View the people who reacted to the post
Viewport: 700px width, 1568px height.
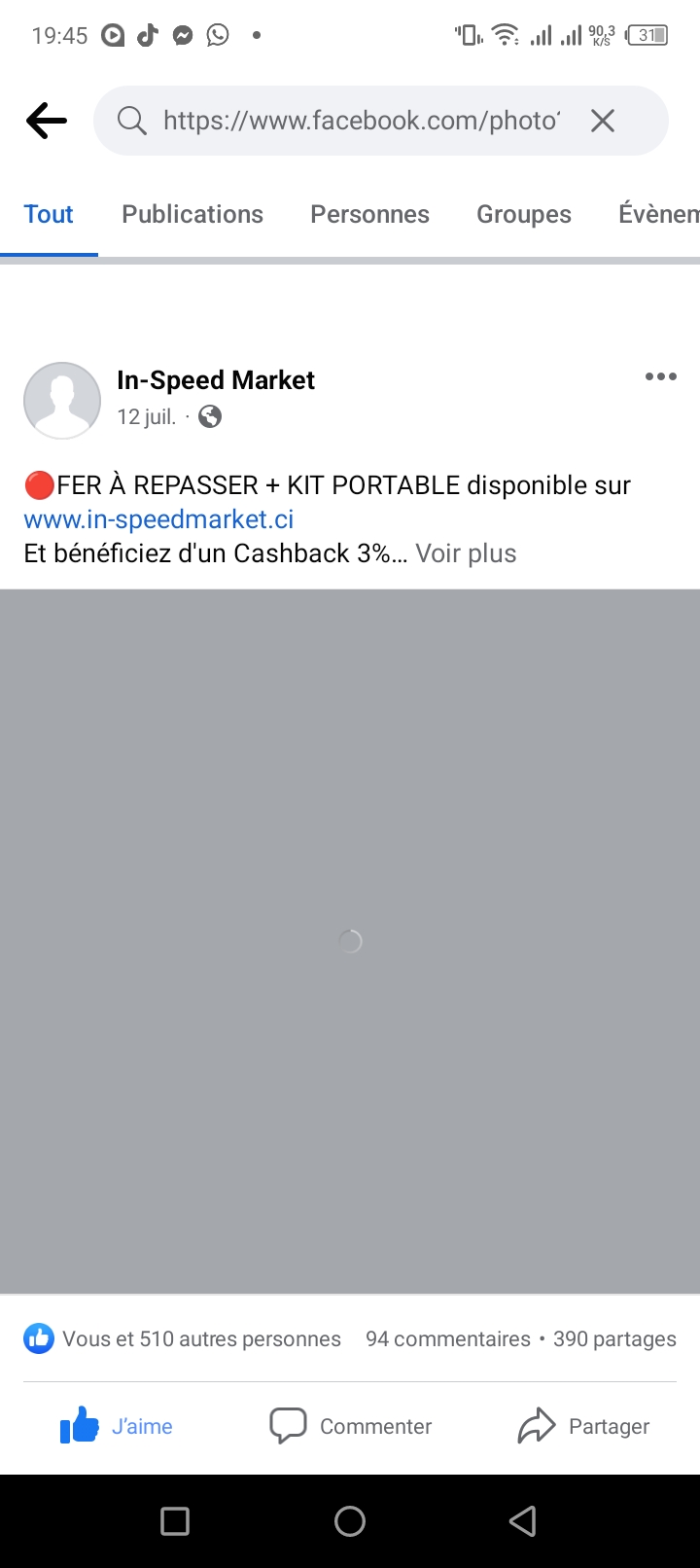tap(183, 1339)
